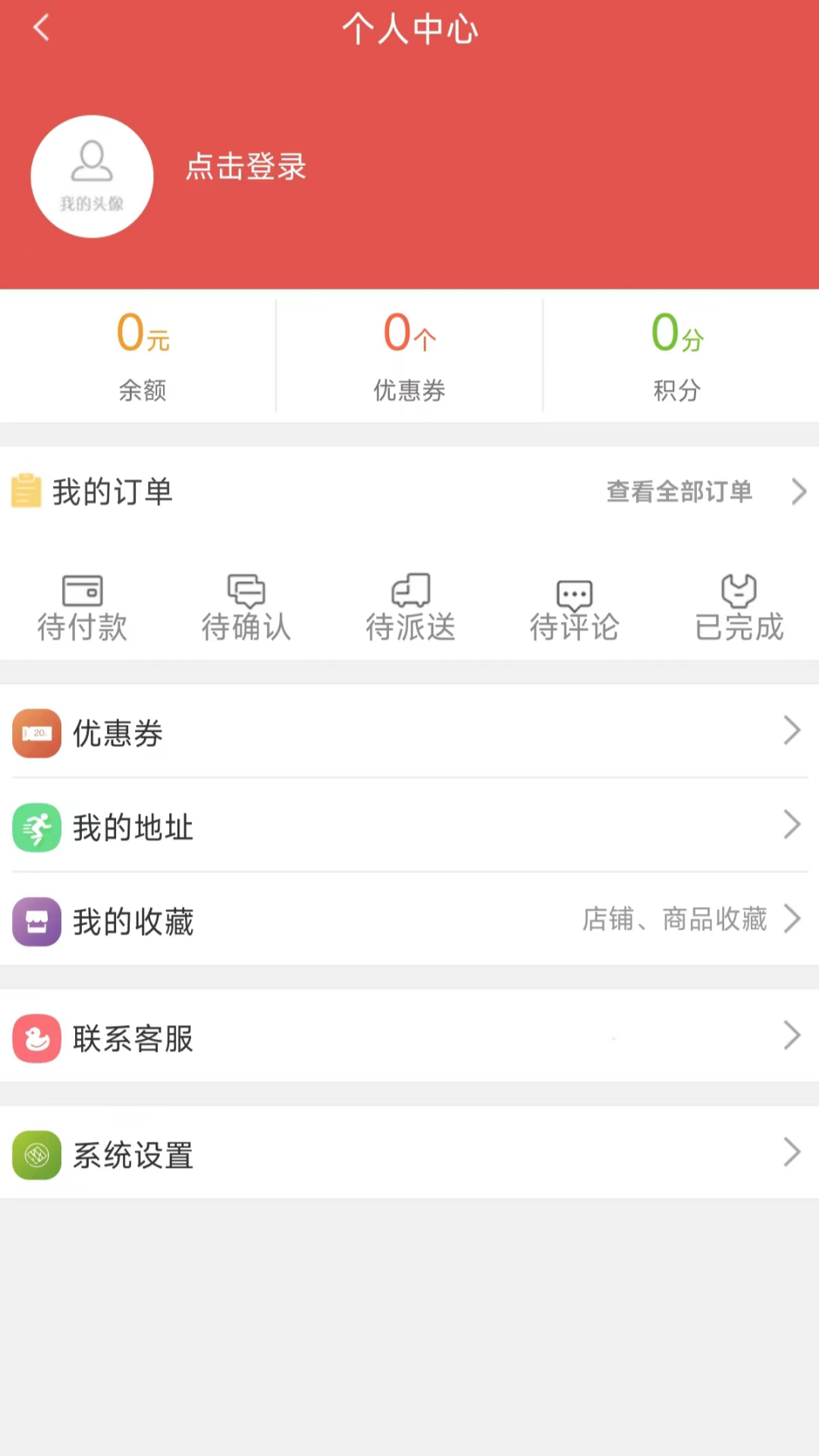This screenshot has width=819, height=1456.
Task: Expand the 我的地址 chevron
Action: click(792, 824)
